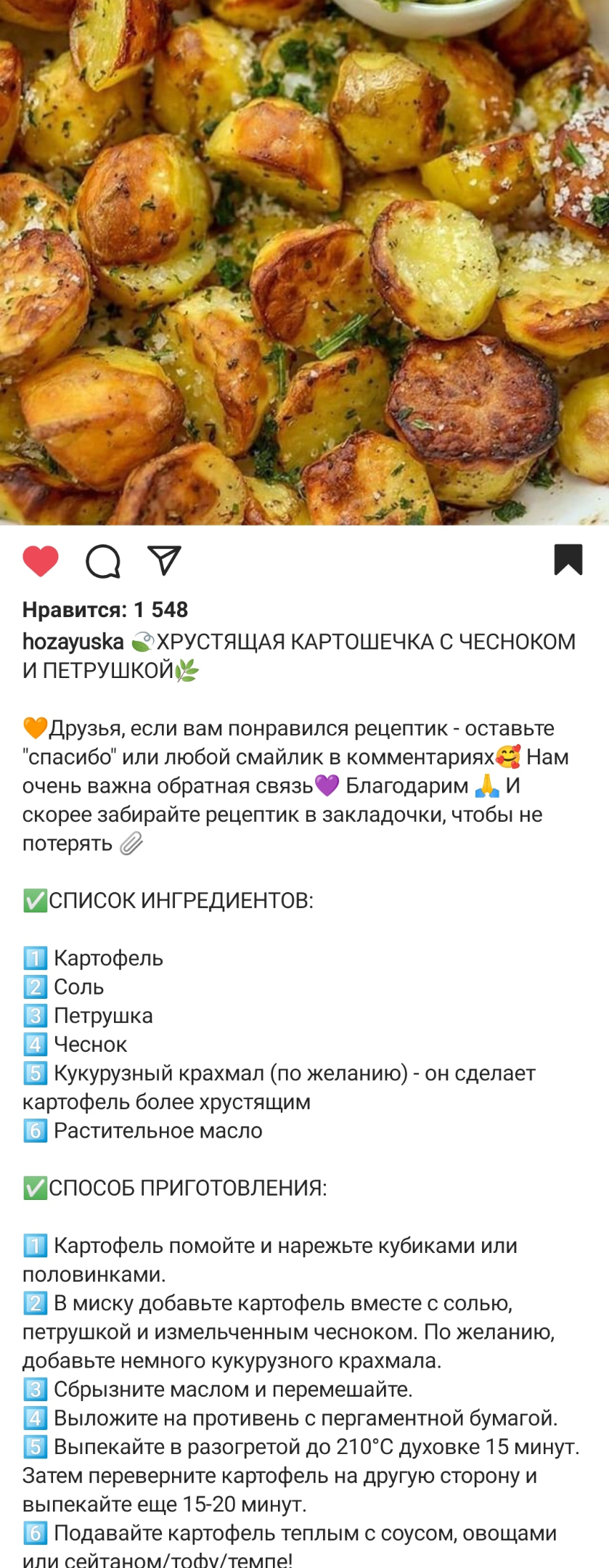Open the hozayuska profile from the caption
The image size is (609, 1568).
73,642
